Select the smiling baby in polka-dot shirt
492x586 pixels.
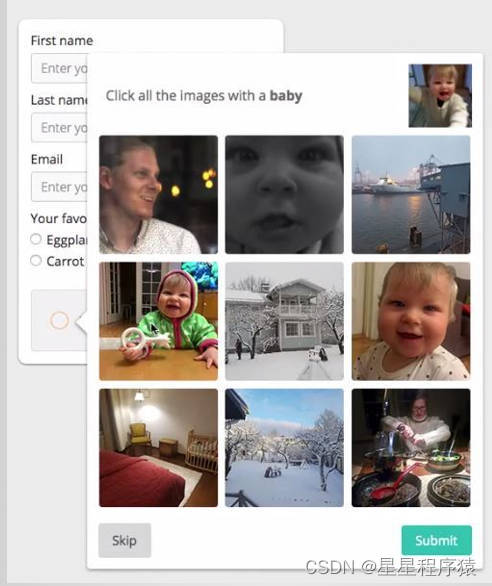[x=411, y=321]
